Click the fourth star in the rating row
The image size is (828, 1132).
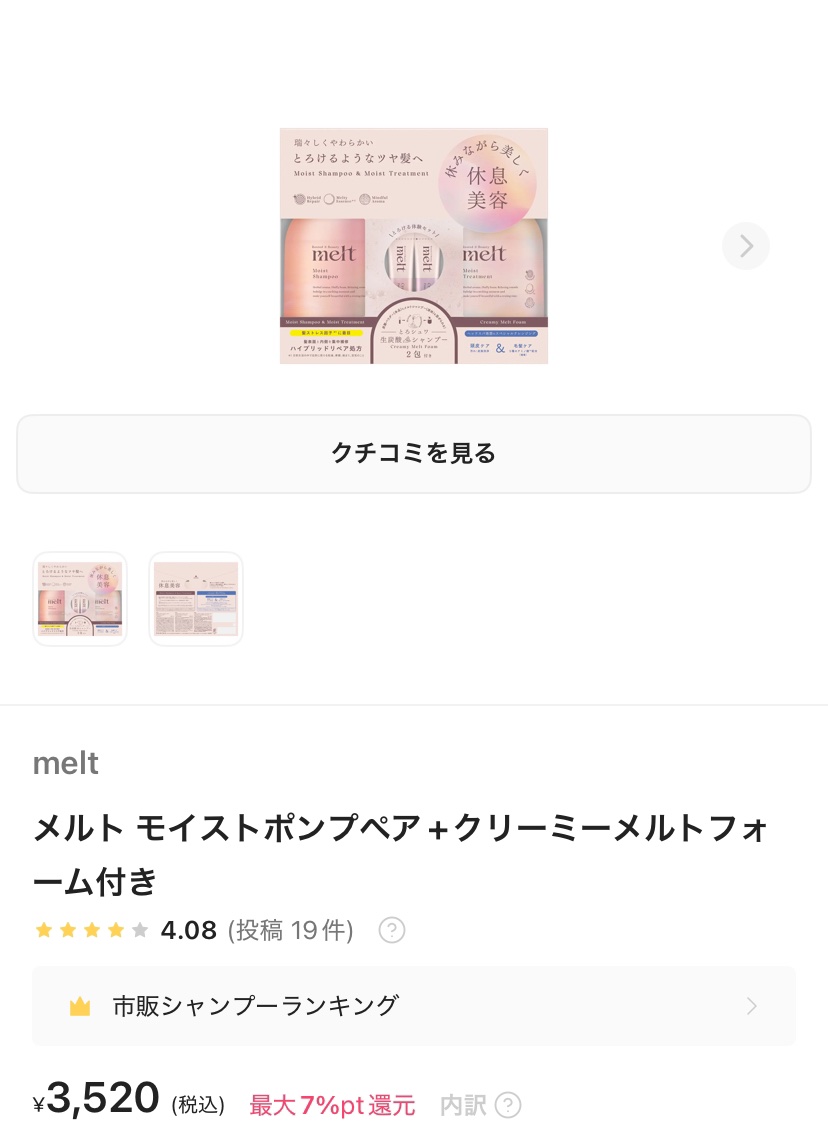coord(116,930)
